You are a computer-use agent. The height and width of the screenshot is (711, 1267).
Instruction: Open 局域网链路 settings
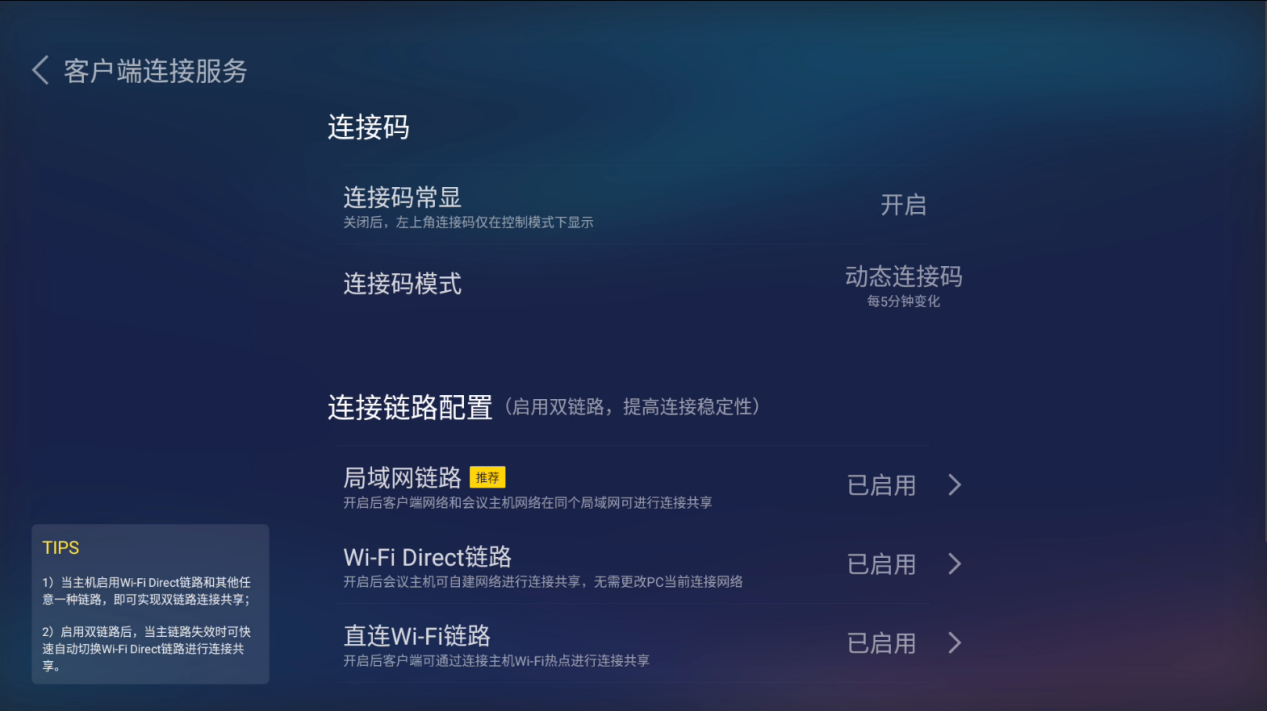coord(953,485)
